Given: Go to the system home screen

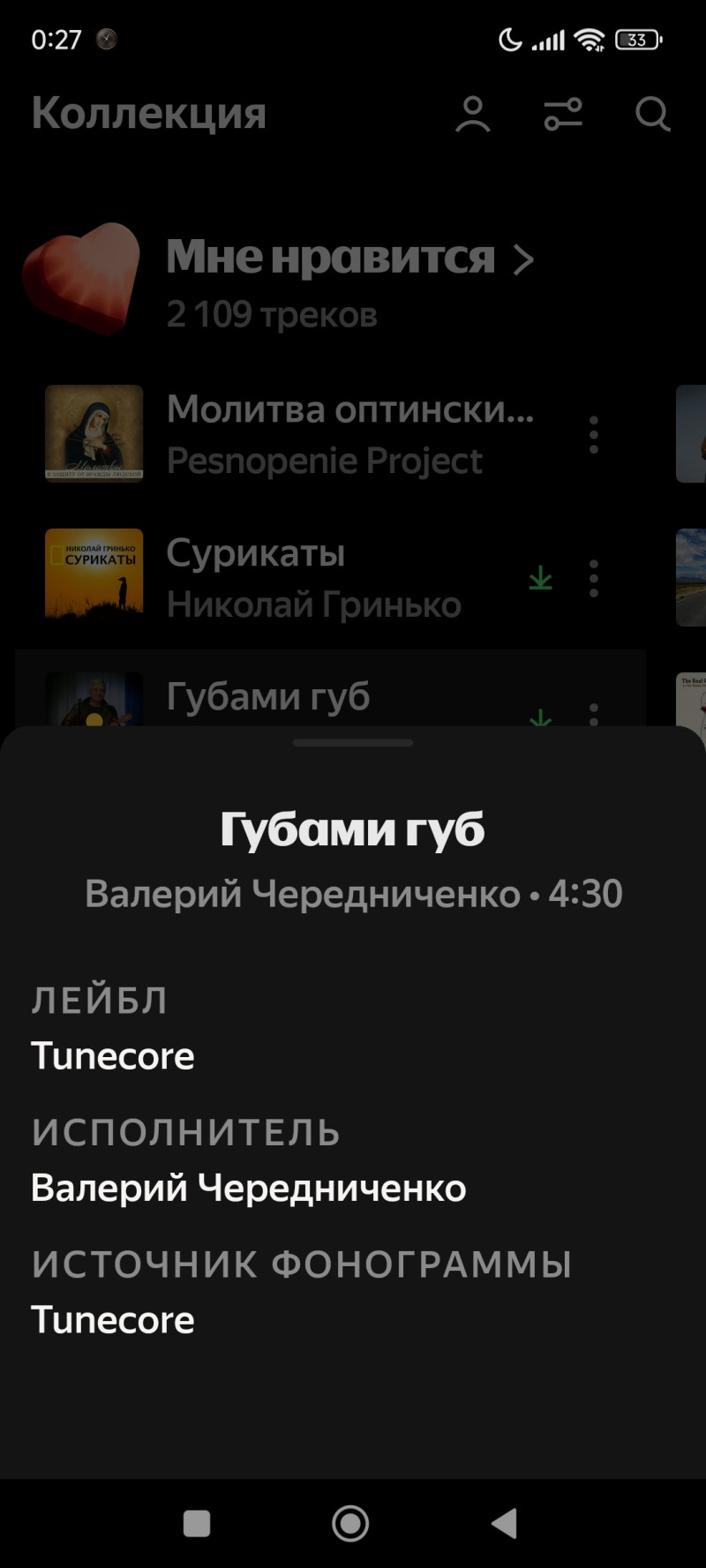Looking at the screenshot, I should [350, 1523].
